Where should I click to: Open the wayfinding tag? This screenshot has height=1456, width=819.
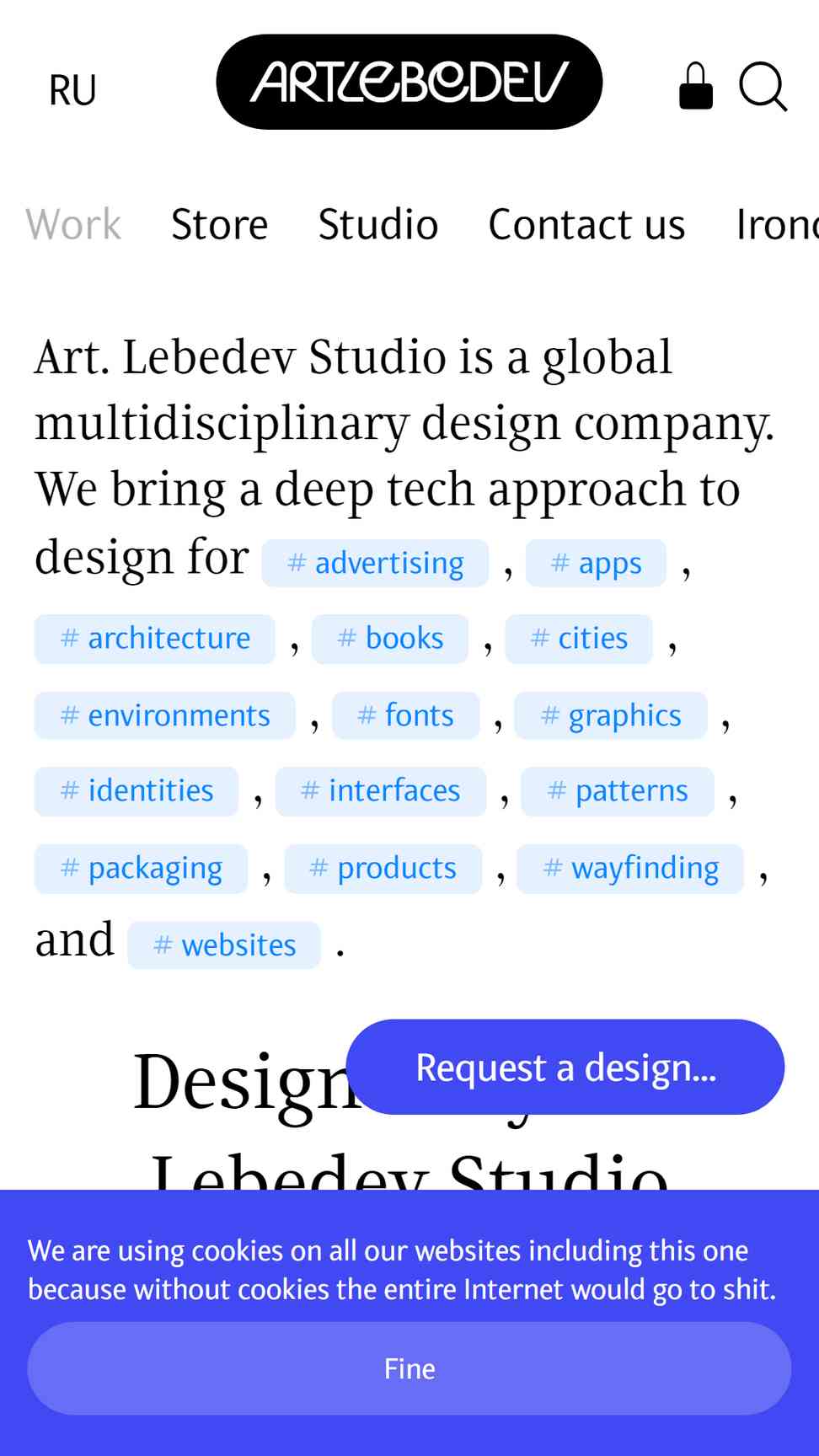[x=630, y=869]
